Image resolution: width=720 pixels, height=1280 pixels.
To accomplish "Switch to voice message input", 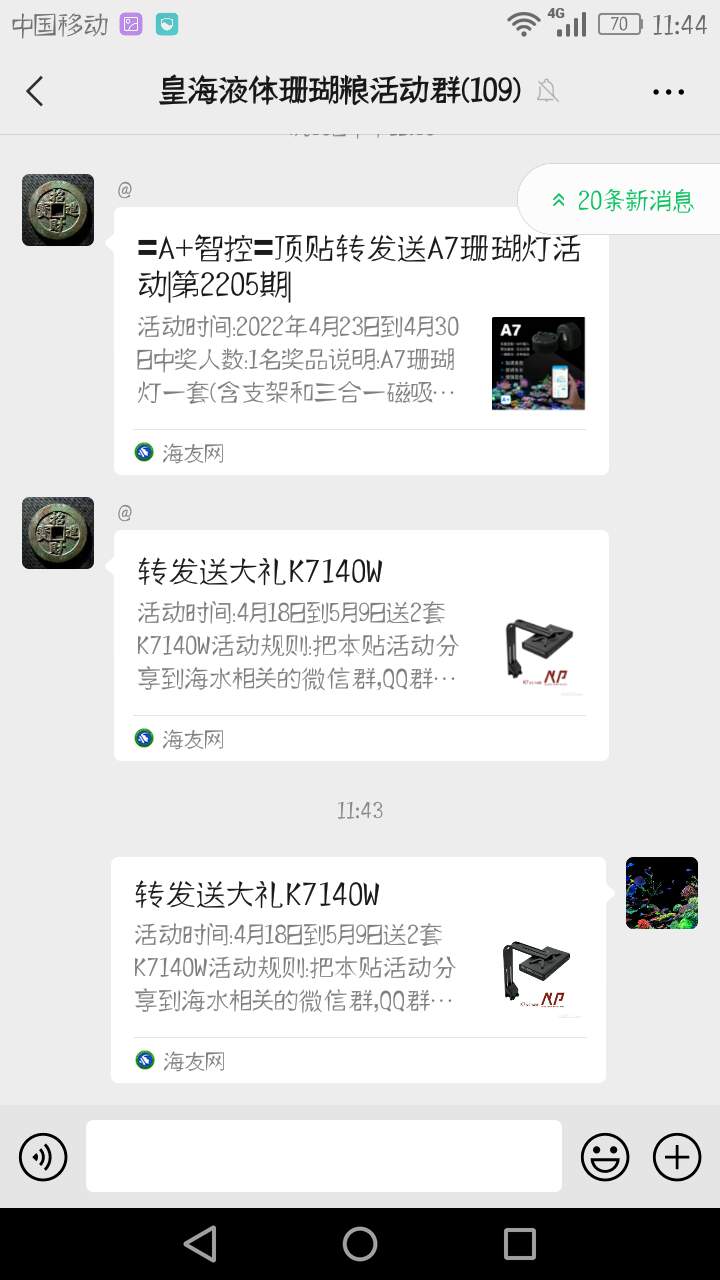I will [x=43, y=1157].
